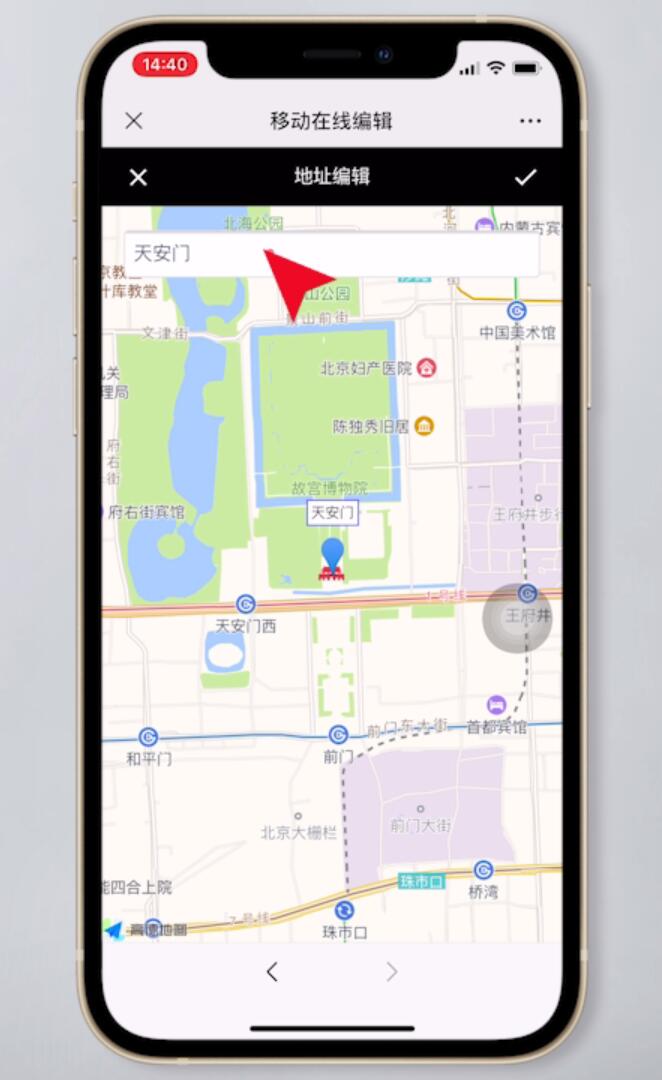This screenshot has width=662, height=1080.
Task: Open the three-dot overflow menu
Action: pos(530,121)
